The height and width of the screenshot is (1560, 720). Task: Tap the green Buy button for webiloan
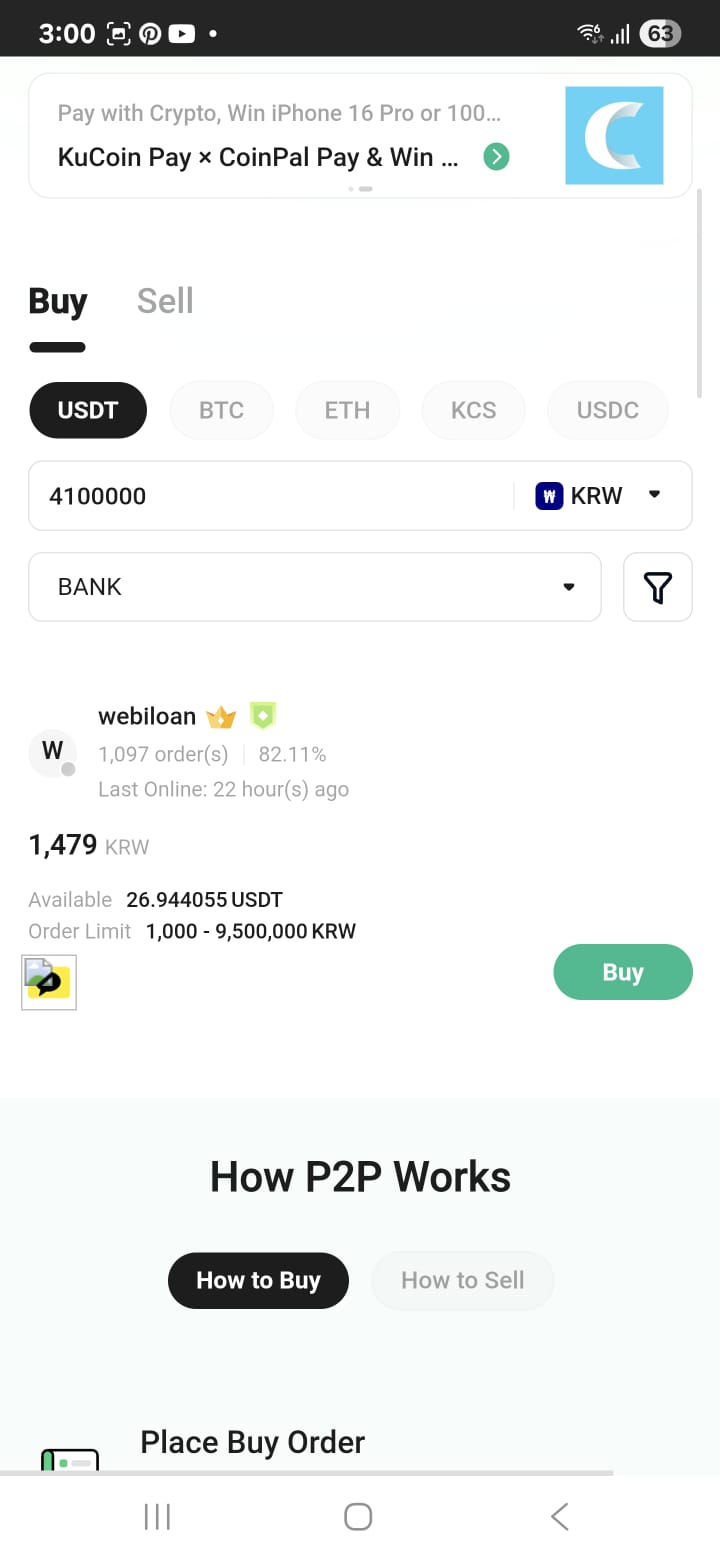point(623,972)
